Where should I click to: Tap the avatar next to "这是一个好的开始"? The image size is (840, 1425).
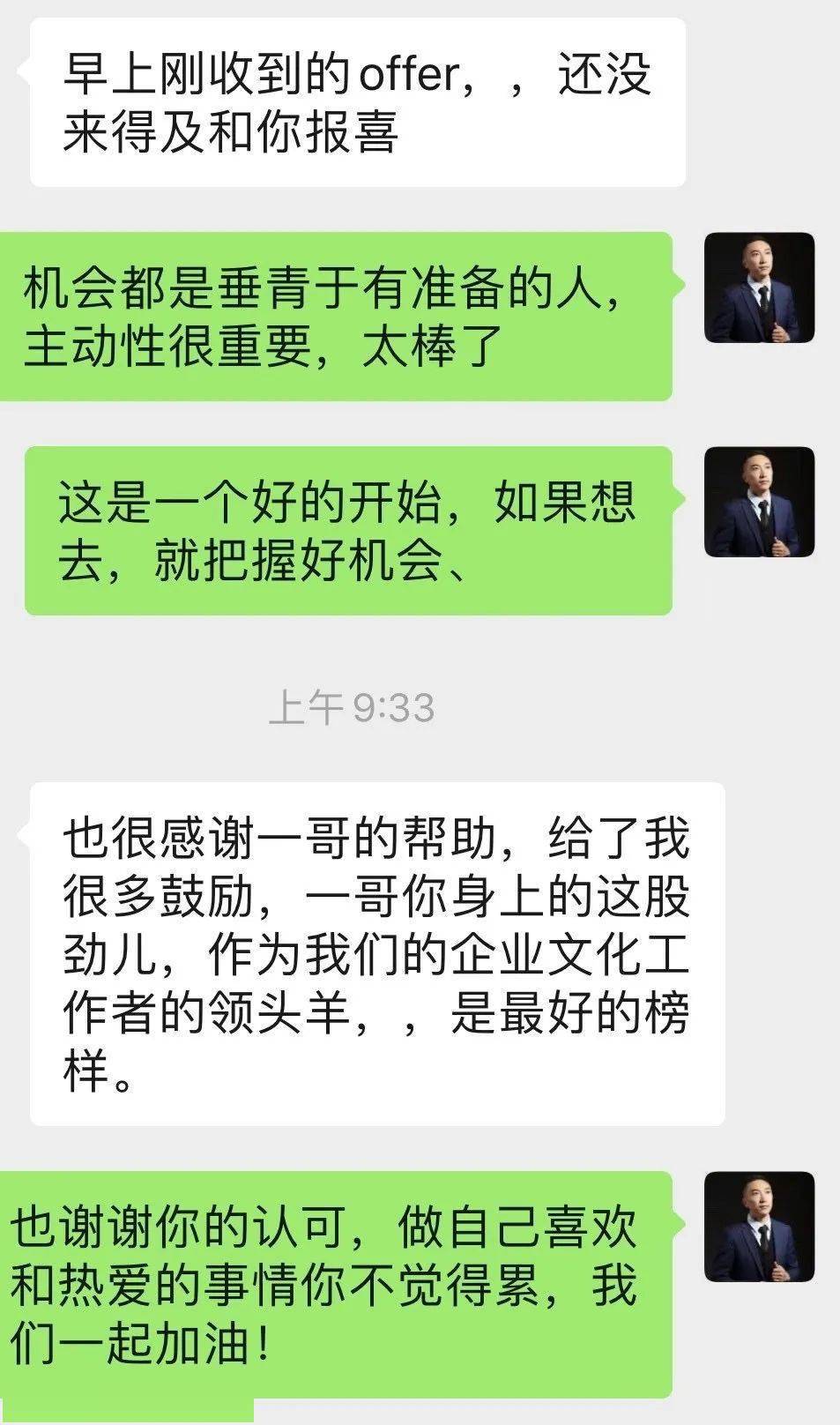(759, 502)
